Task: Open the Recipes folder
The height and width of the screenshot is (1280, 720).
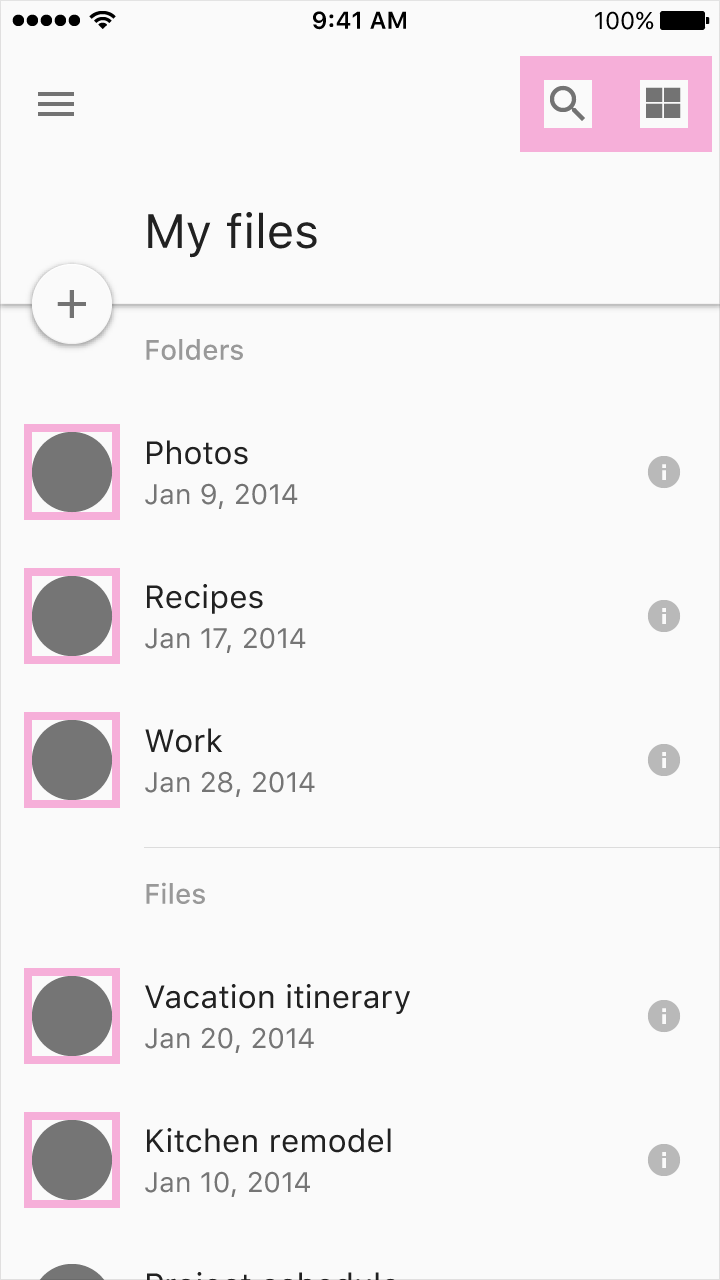Action: [x=360, y=616]
